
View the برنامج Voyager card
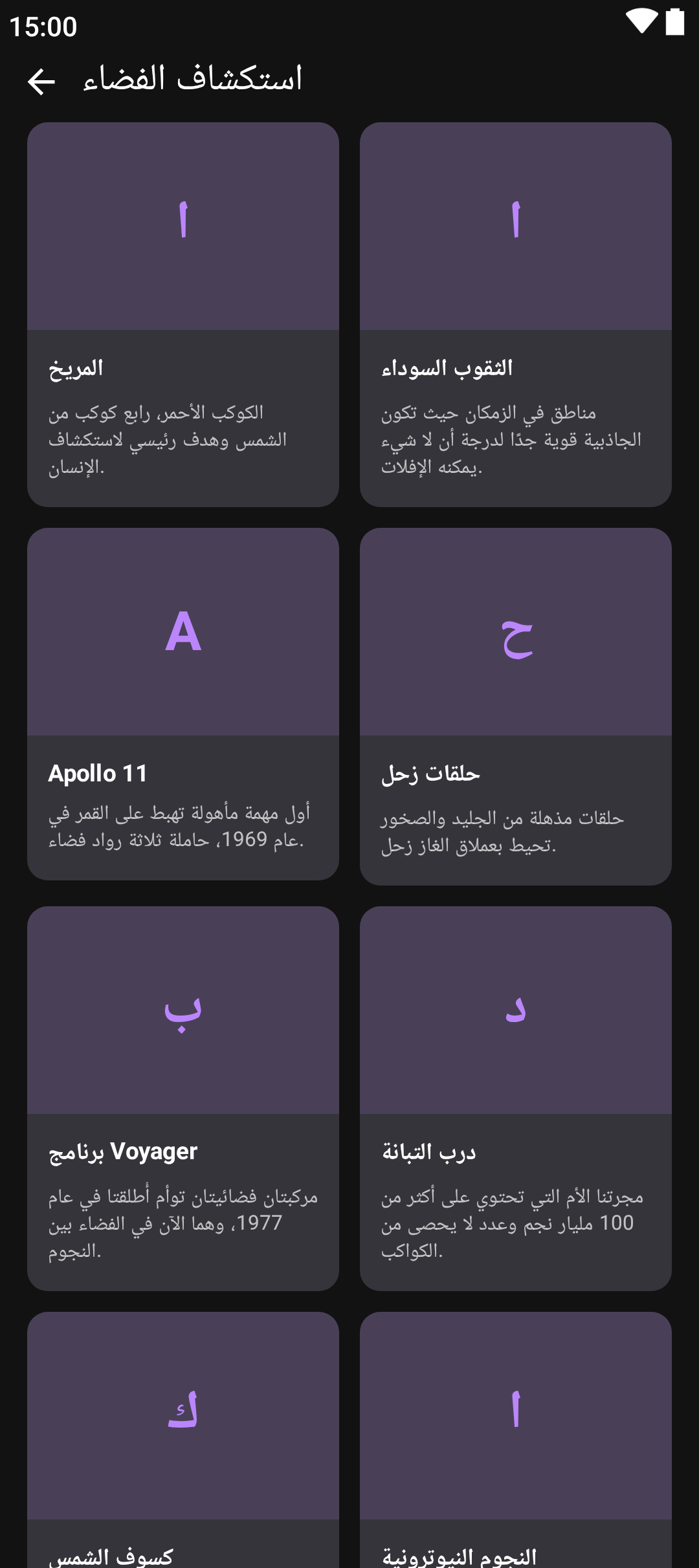coord(183,1098)
